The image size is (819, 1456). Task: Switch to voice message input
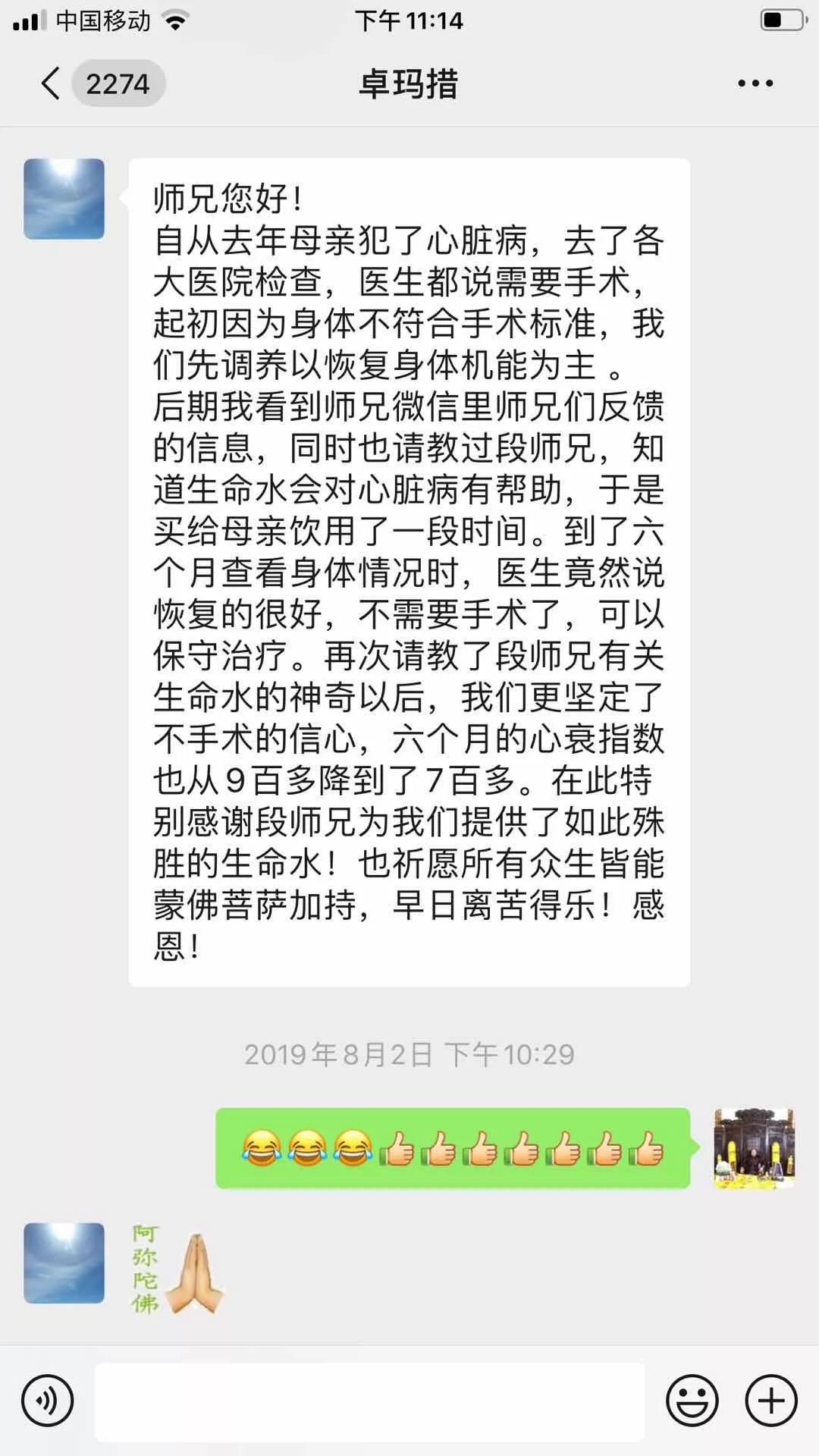coord(48,1401)
